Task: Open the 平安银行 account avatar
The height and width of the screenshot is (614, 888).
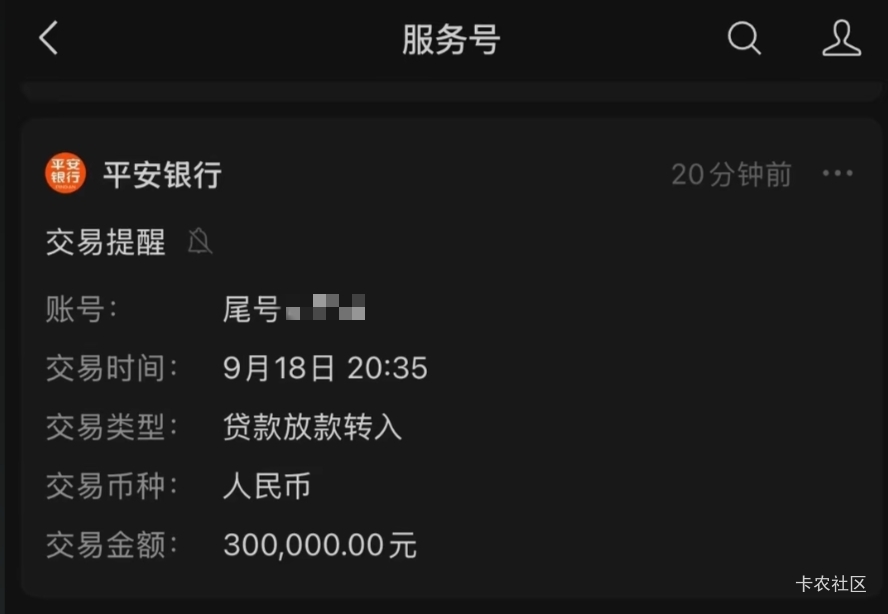Action: (x=66, y=173)
